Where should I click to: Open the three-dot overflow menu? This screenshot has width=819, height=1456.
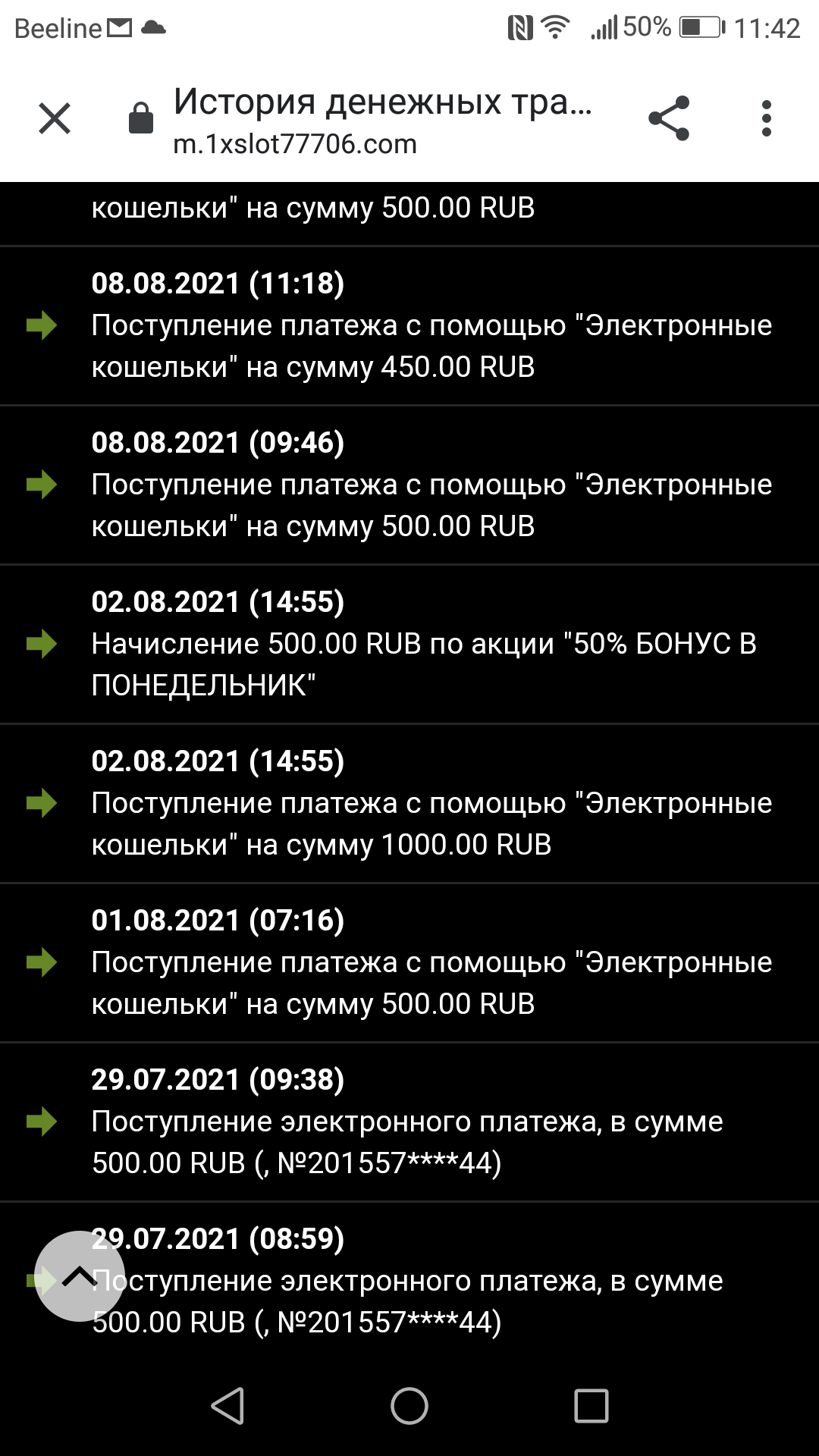[x=766, y=118]
